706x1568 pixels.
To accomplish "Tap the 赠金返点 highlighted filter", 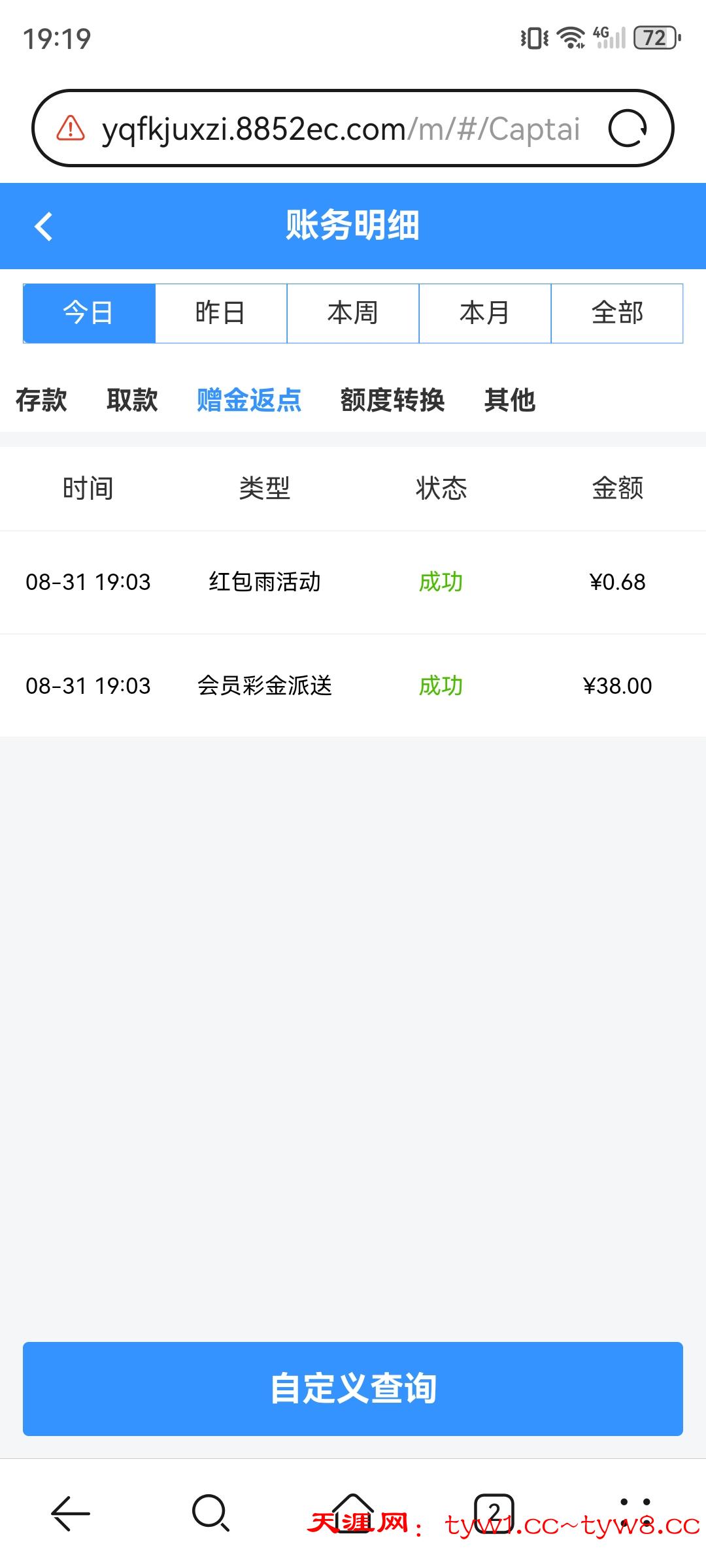I will tap(248, 401).
